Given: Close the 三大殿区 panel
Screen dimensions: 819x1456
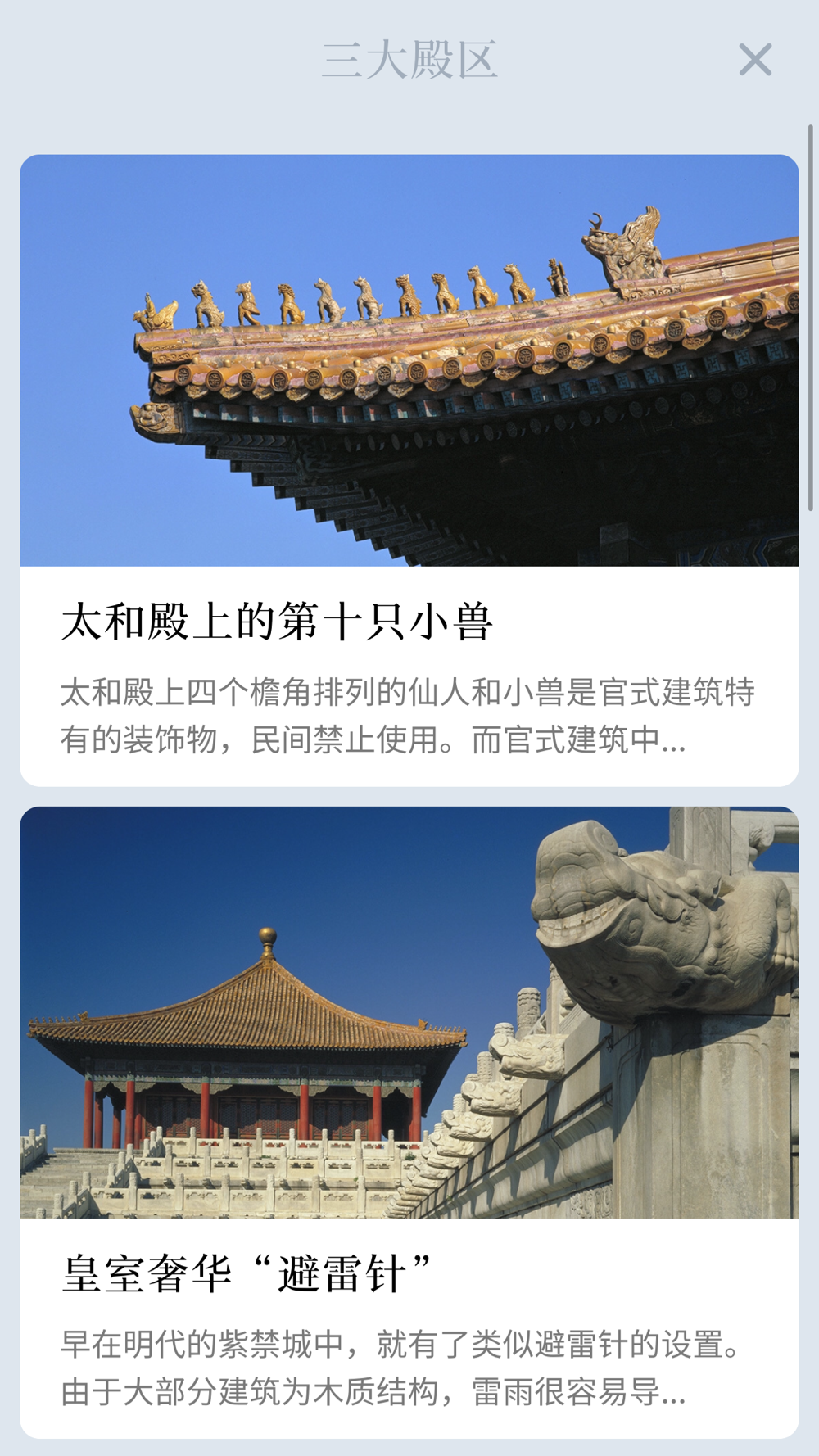Looking at the screenshot, I should (x=755, y=60).
